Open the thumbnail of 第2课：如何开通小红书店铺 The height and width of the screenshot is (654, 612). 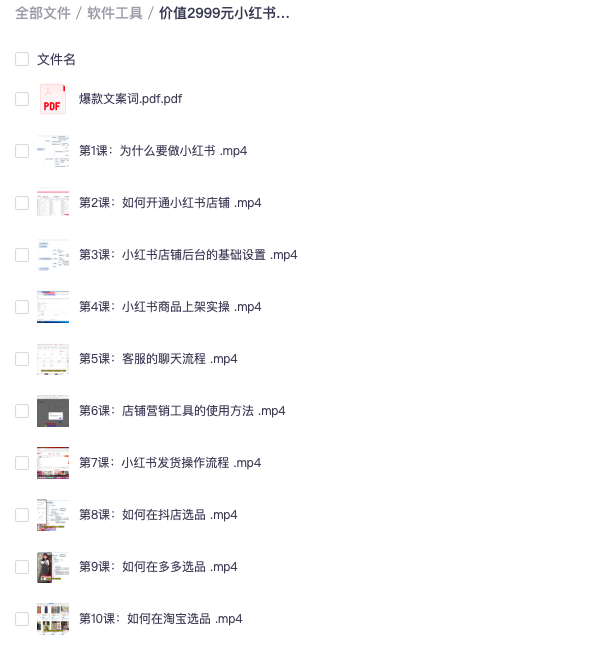(53, 203)
